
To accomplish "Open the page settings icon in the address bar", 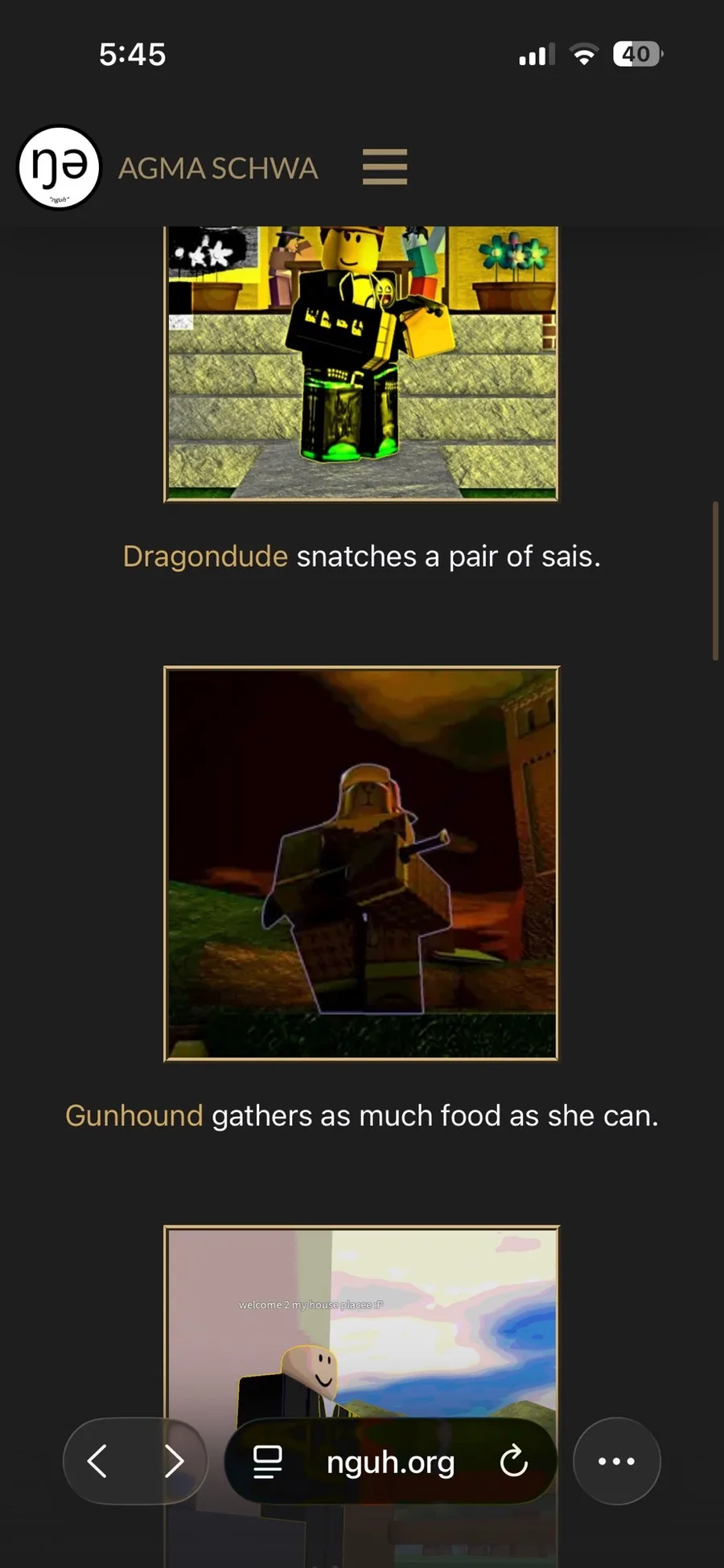I will click(267, 1461).
